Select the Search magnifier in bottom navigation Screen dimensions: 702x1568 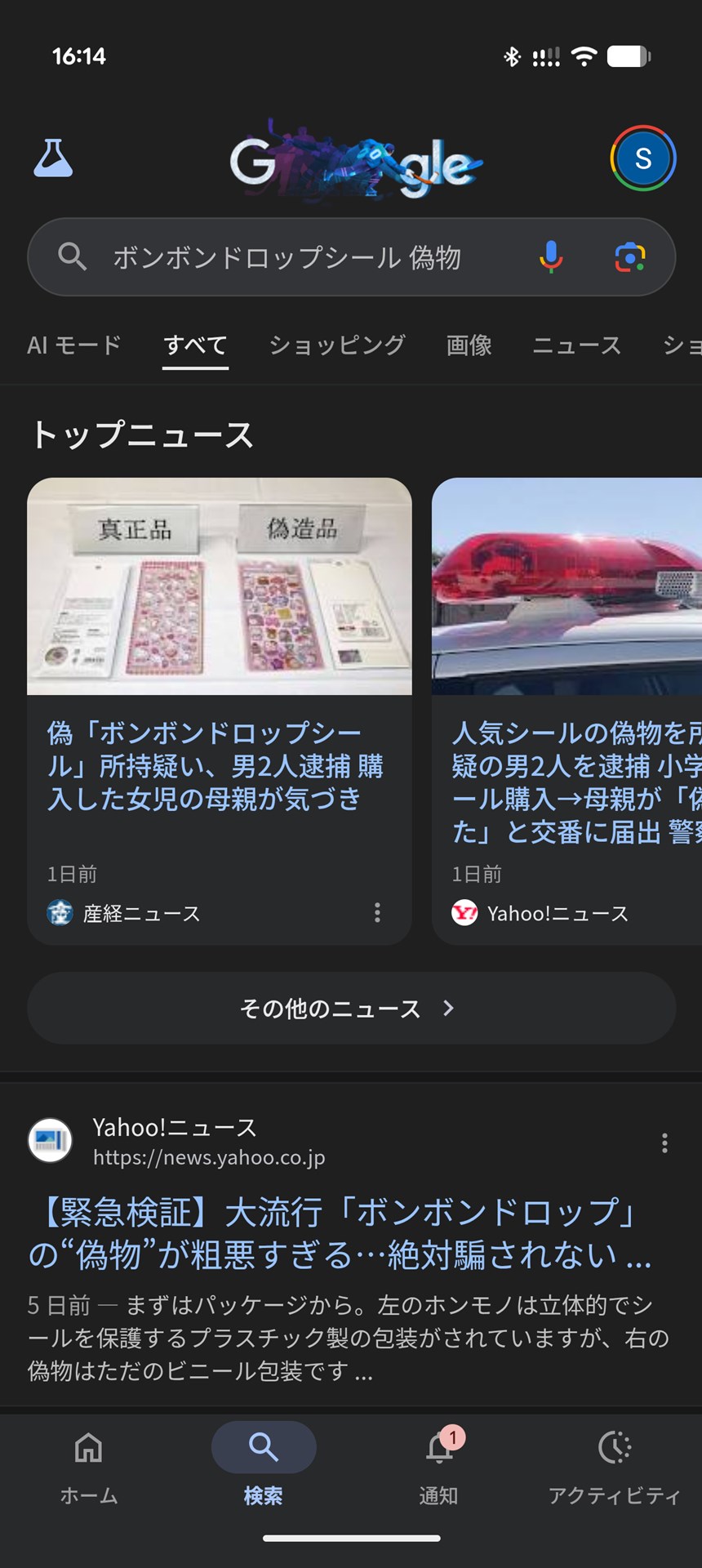[x=263, y=1446]
